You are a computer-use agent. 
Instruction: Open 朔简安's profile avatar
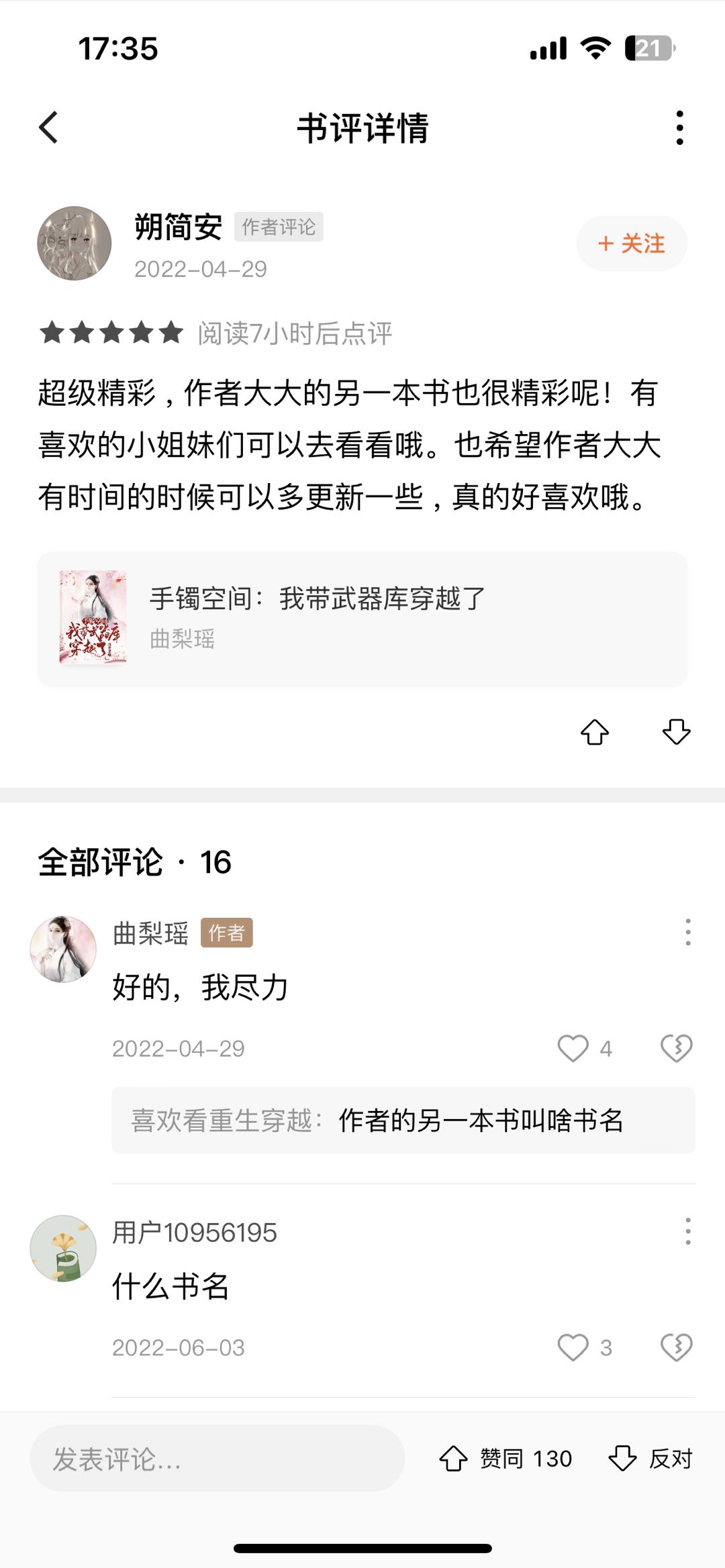click(74, 243)
